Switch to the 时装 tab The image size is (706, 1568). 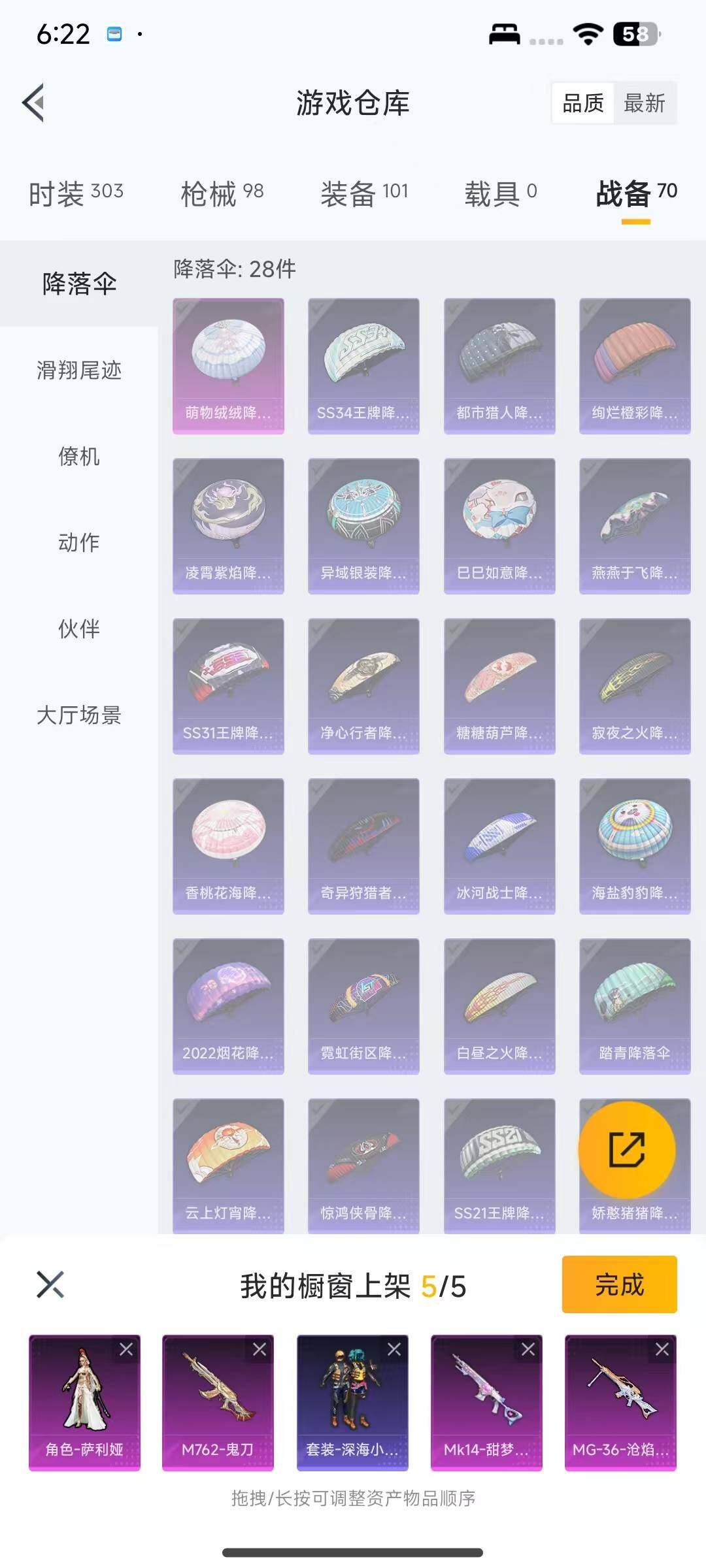coord(76,193)
